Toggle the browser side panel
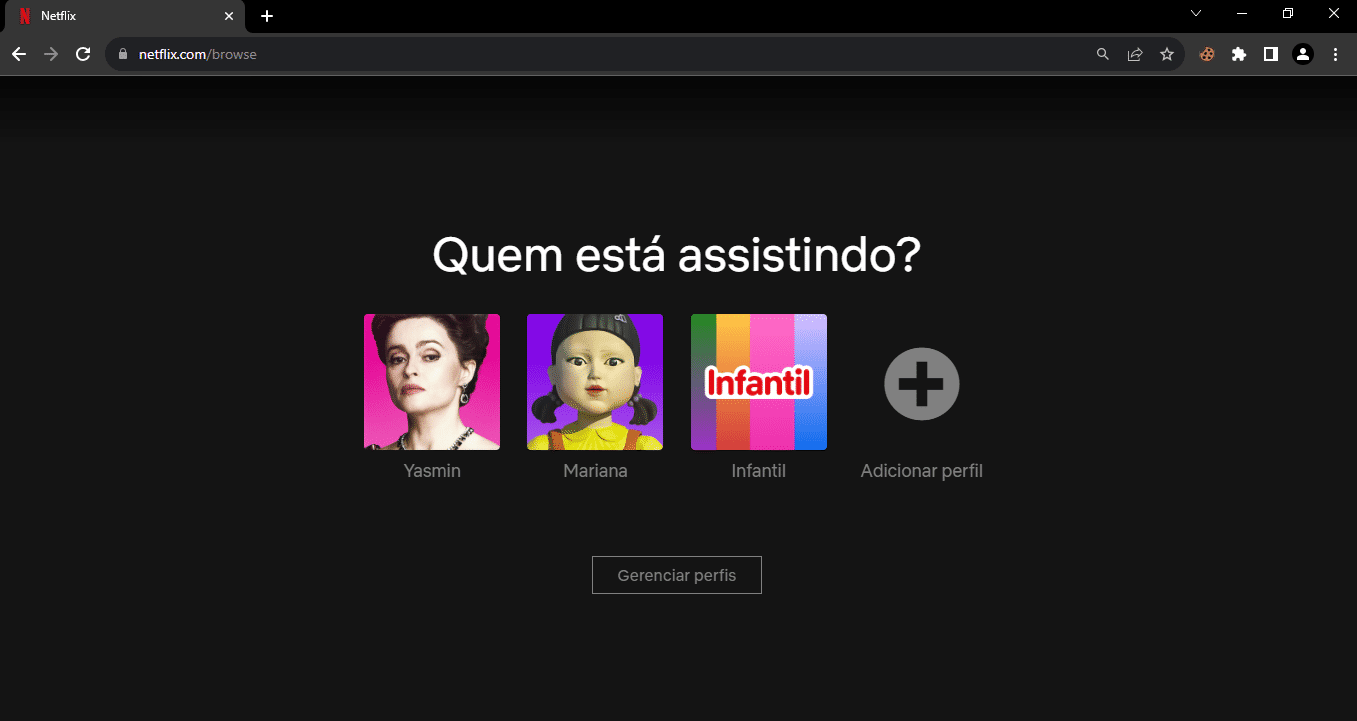This screenshot has width=1357, height=721. click(1271, 54)
